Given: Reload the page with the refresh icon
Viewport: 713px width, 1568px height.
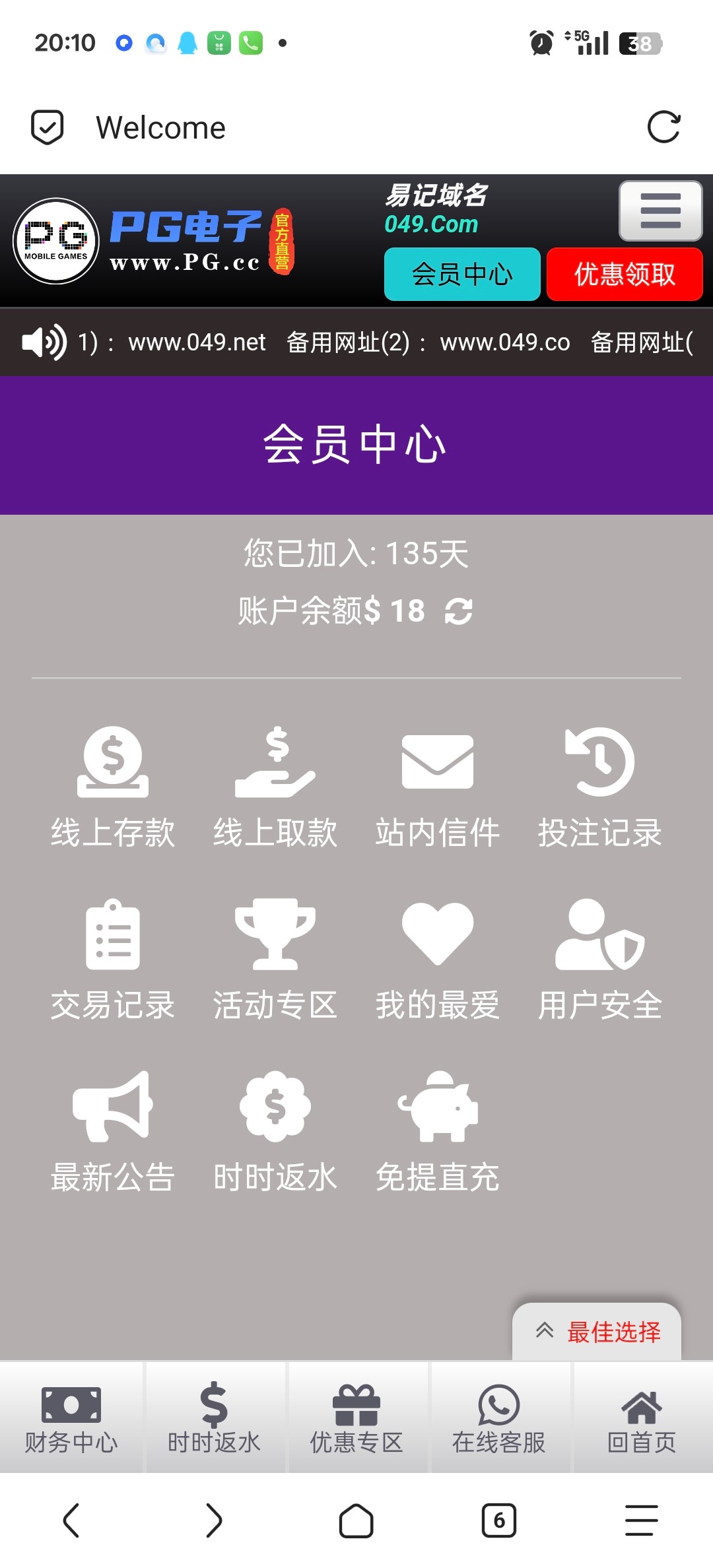Looking at the screenshot, I should tap(663, 127).
